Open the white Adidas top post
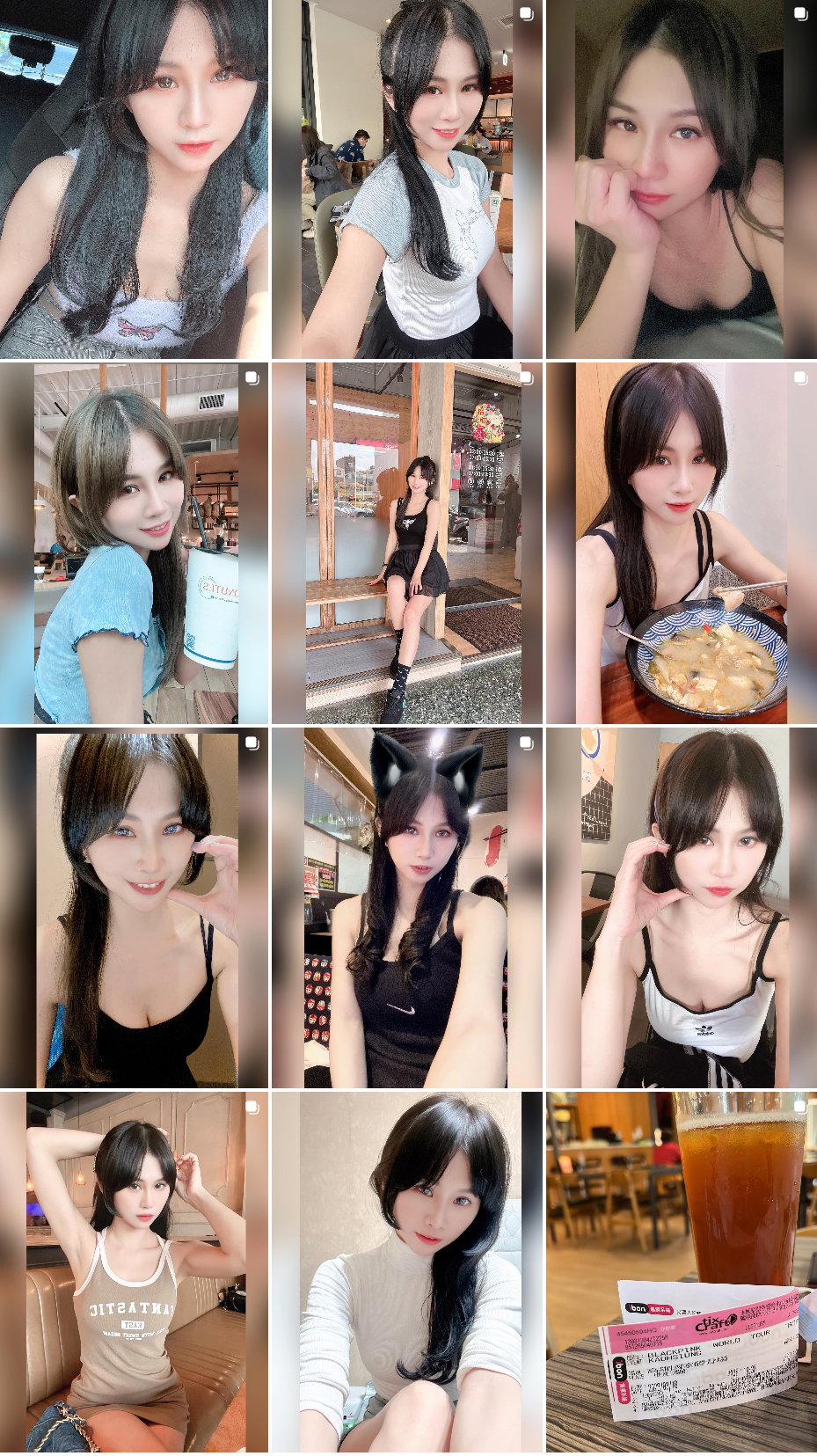The width and height of the screenshot is (817, 1456). click(x=680, y=907)
